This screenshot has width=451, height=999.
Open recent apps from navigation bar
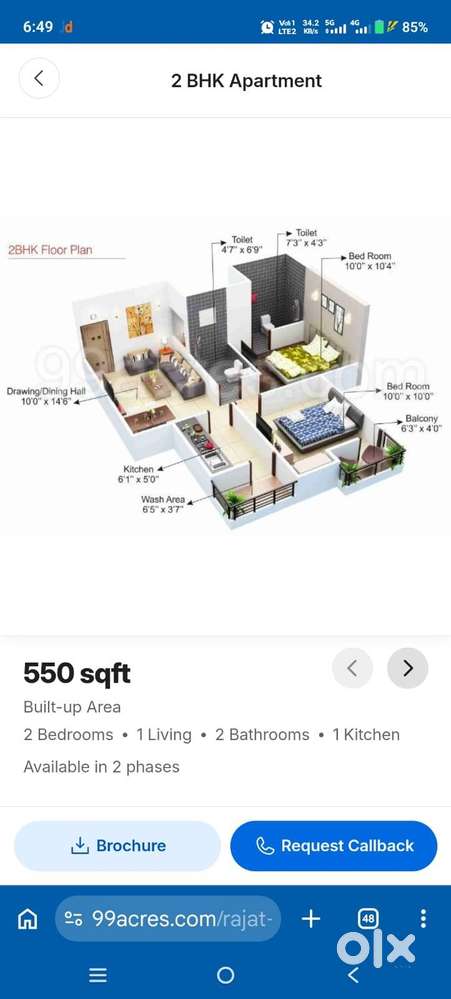point(97,975)
